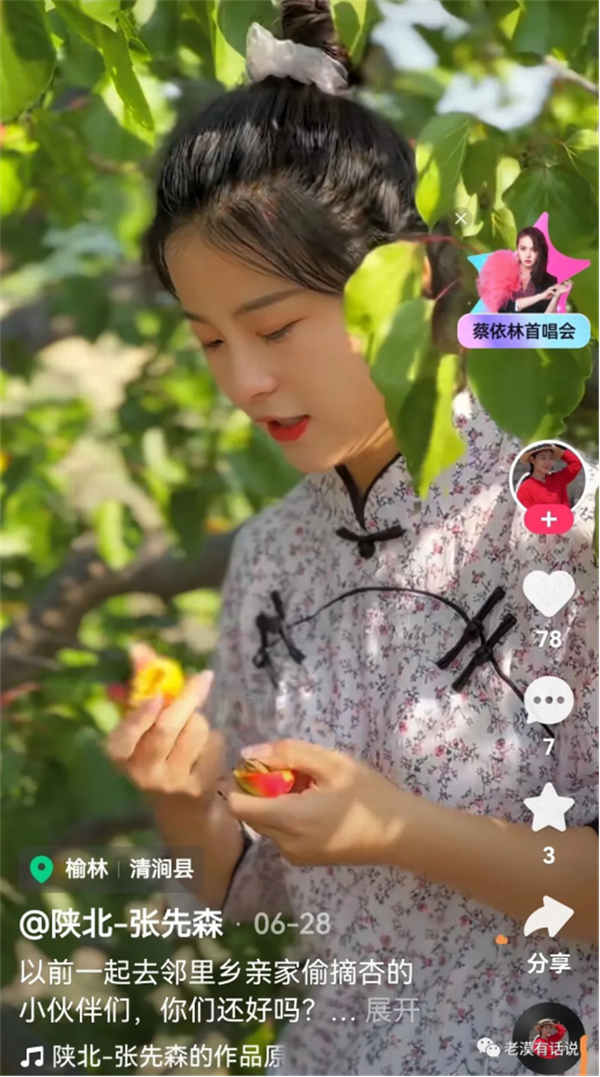The width and height of the screenshot is (600, 1077).
Task: Open the 榆林 清涧县 location tag
Action: pos(112,869)
